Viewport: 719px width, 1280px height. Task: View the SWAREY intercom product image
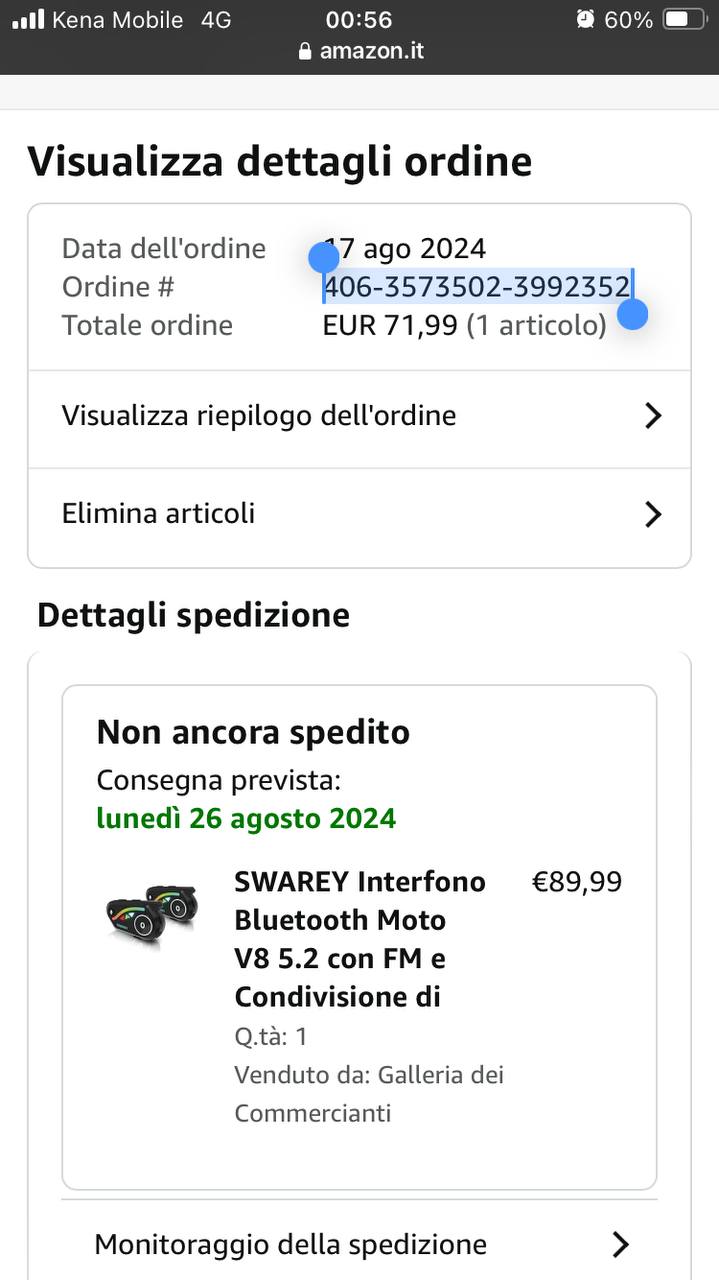[152, 913]
